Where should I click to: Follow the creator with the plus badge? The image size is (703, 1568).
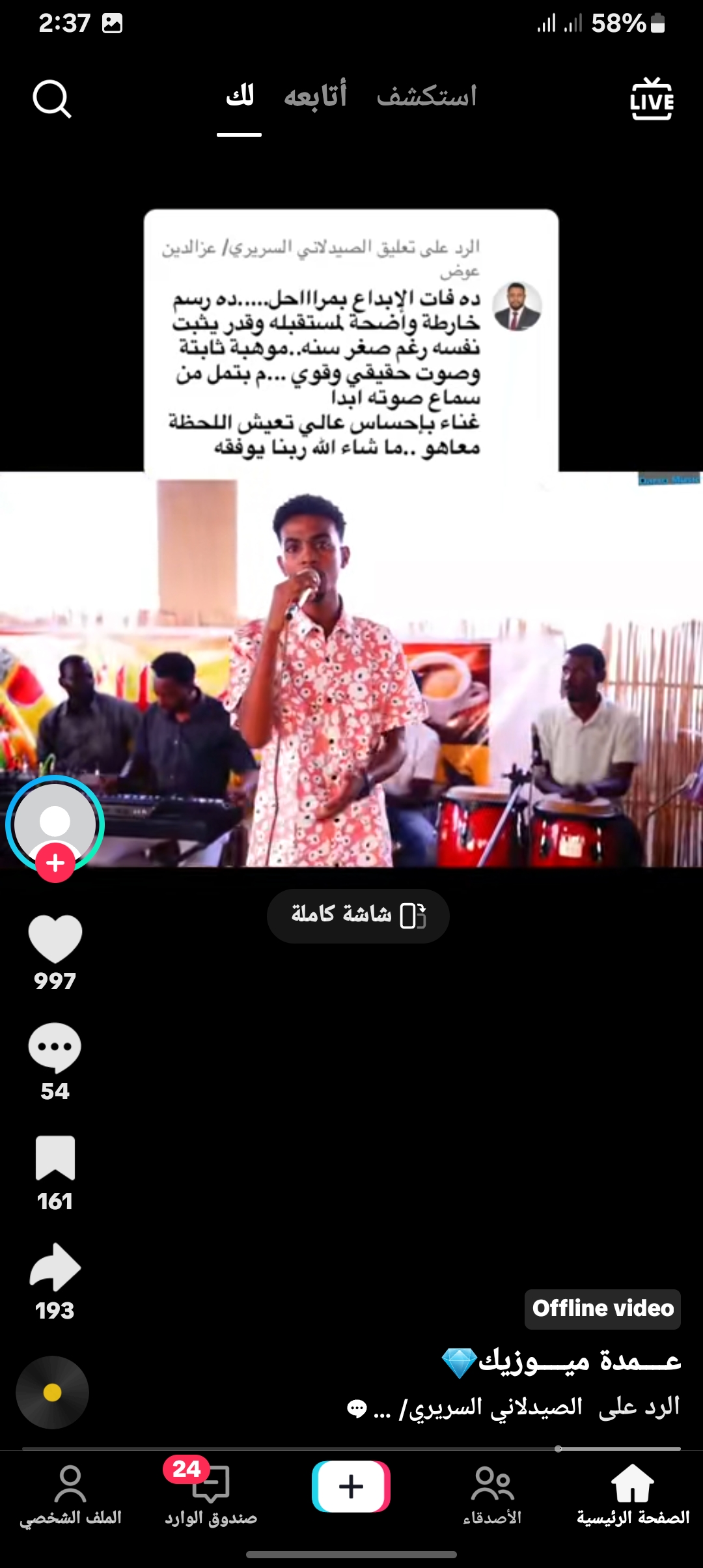pos(55,863)
